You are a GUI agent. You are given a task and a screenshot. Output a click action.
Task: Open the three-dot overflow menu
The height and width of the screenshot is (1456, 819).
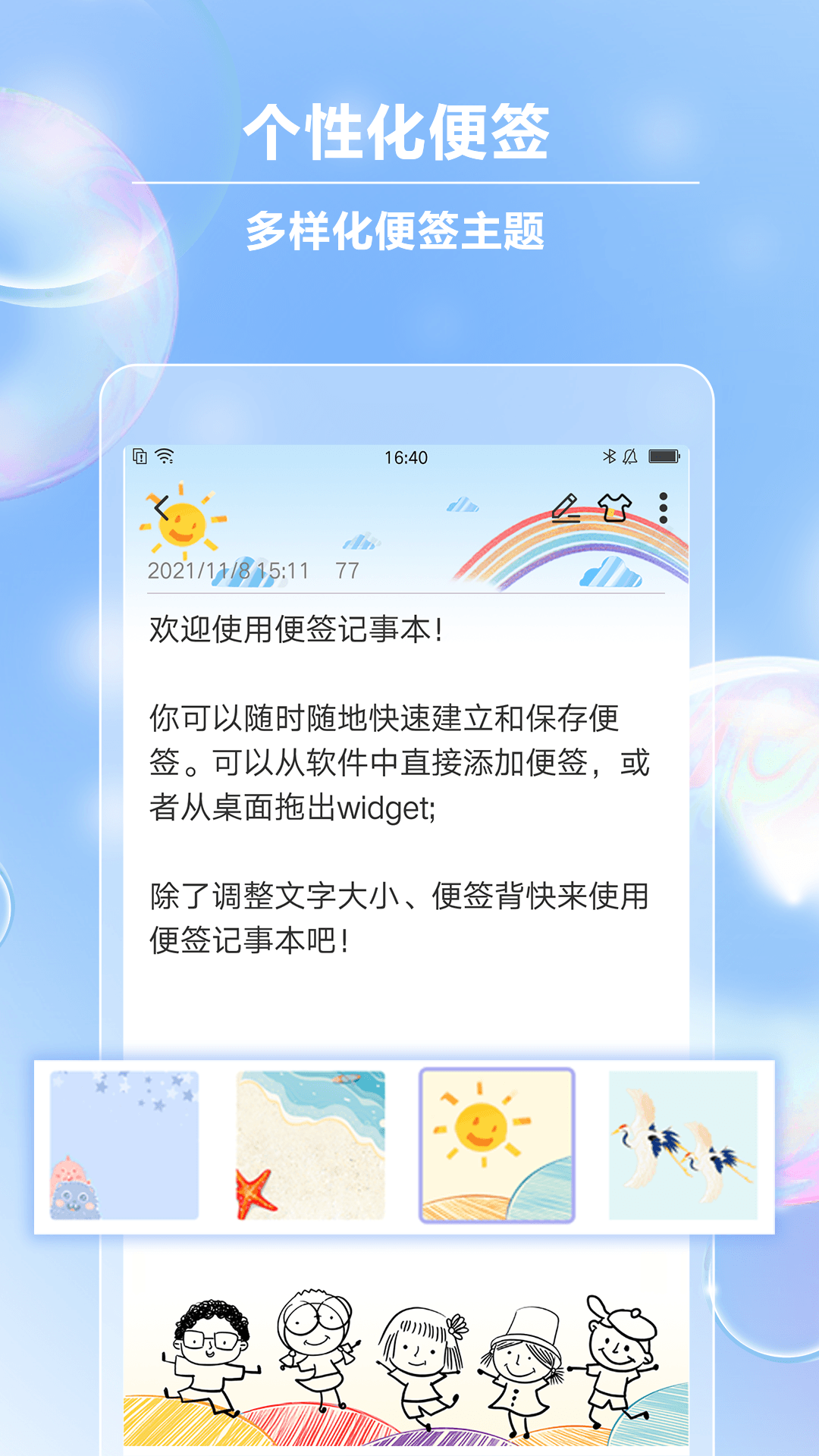pyautogui.click(x=665, y=508)
